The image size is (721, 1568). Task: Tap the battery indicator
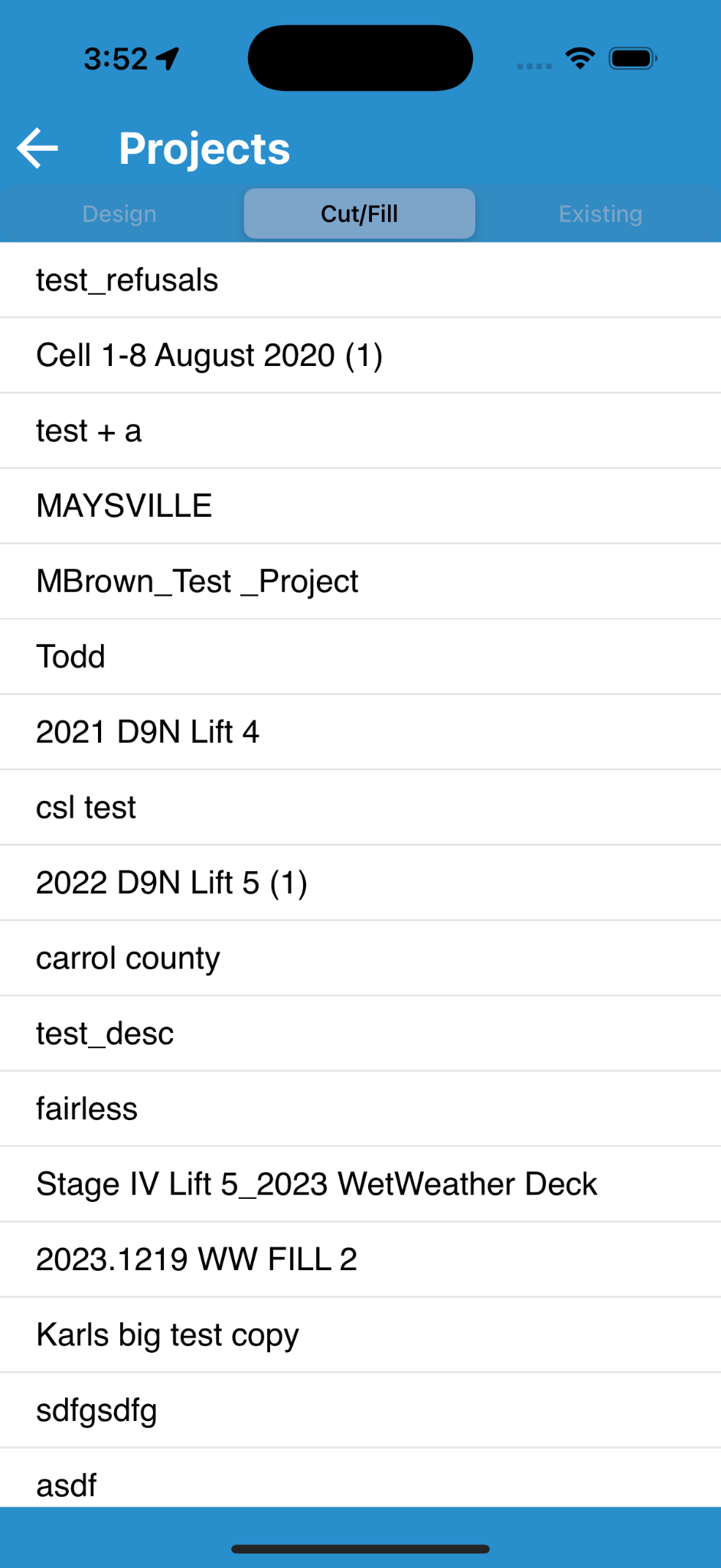(x=631, y=57)
